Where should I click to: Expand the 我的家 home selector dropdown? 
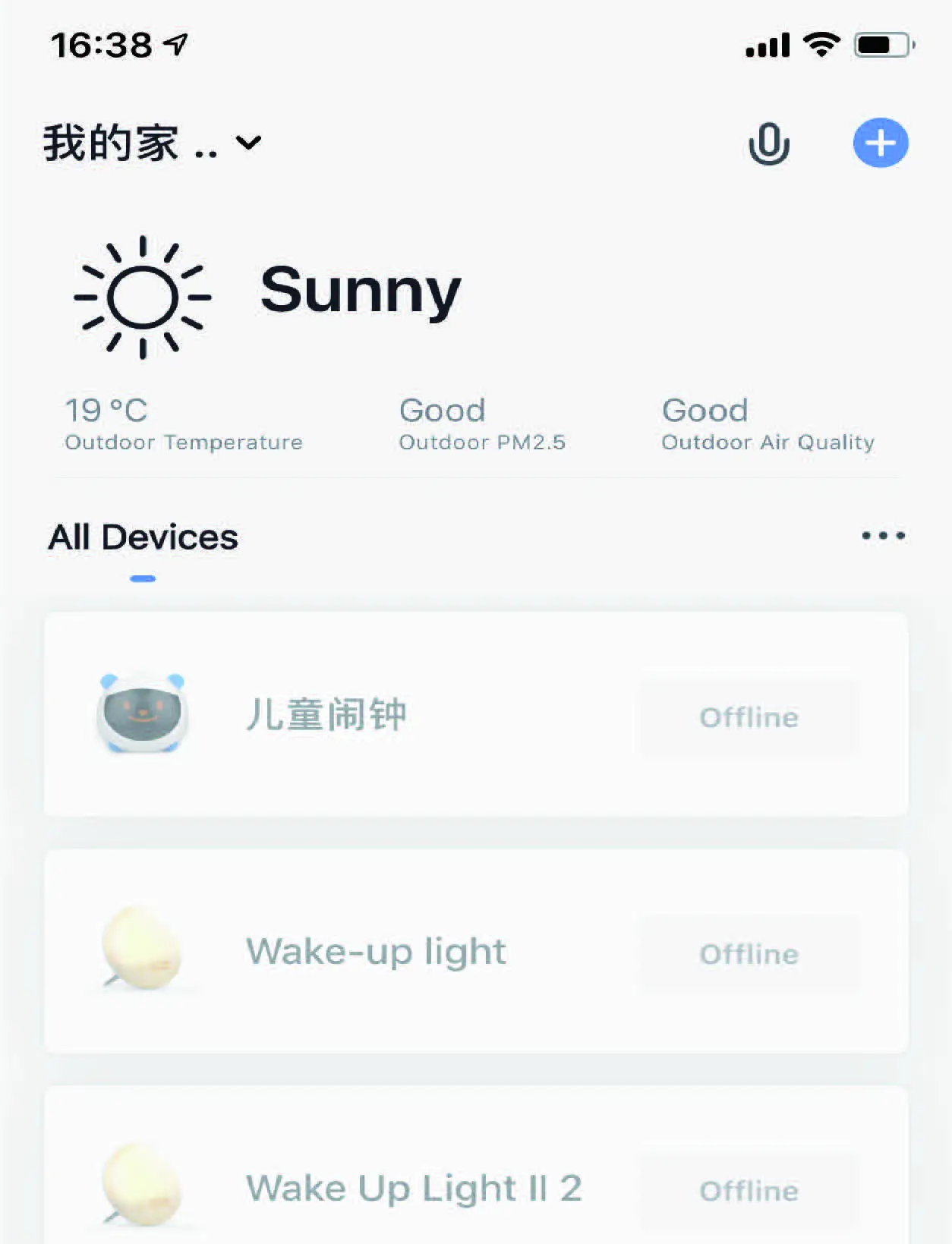pos(152,143)
